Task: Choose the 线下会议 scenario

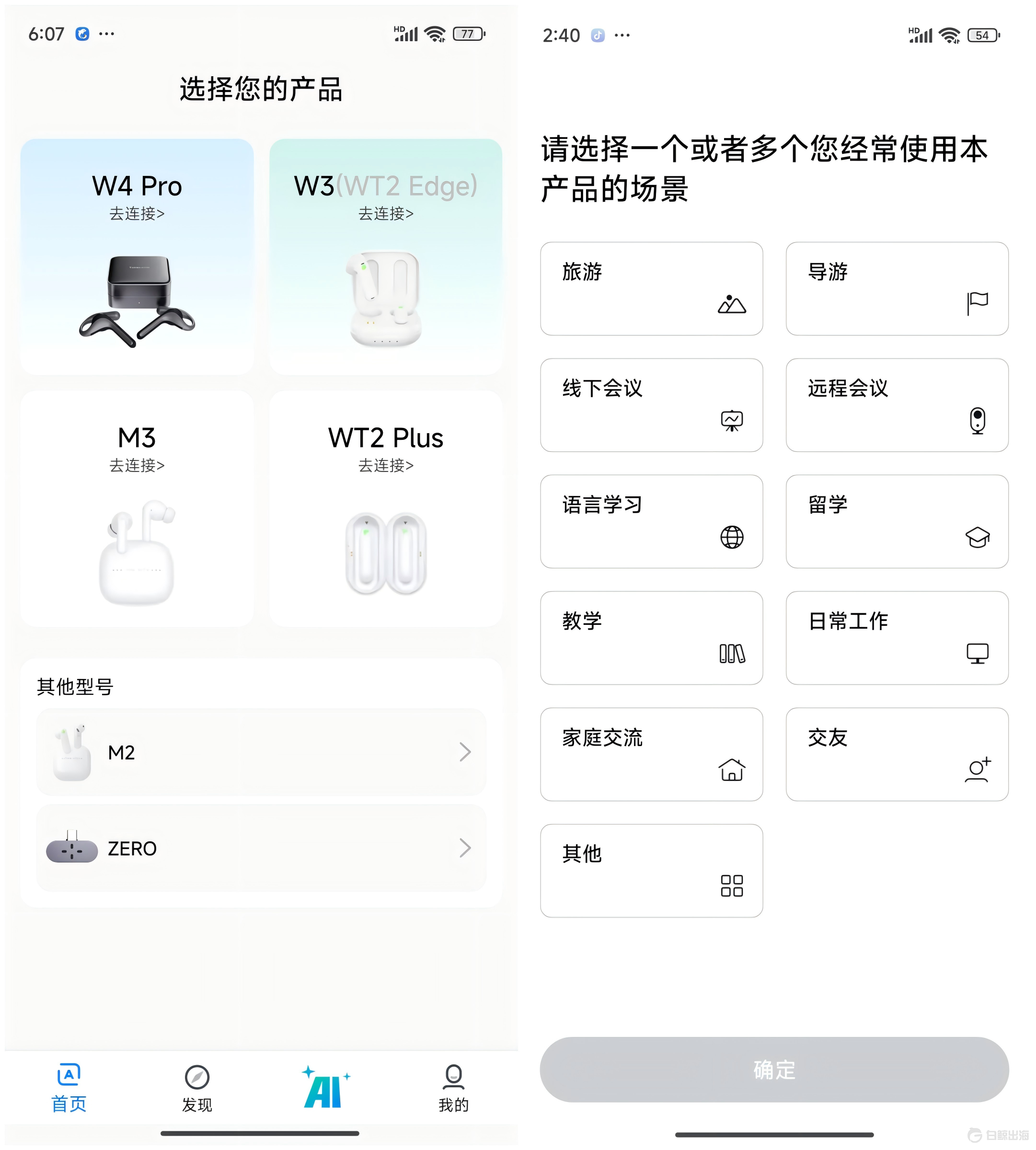Action: click(x=651, y=405)
